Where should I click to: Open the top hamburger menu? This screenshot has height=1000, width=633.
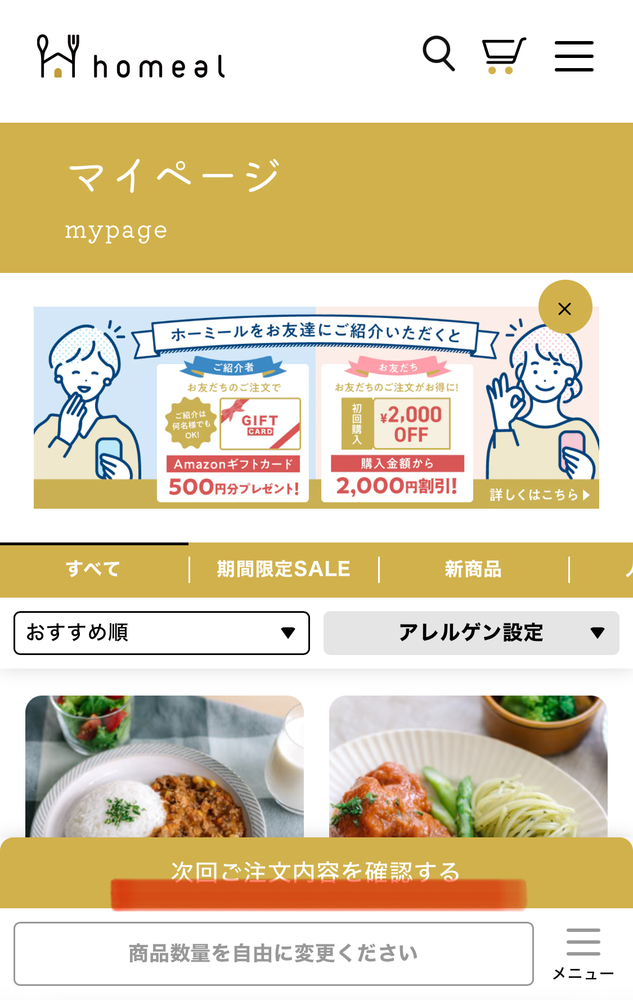[574, 56]
